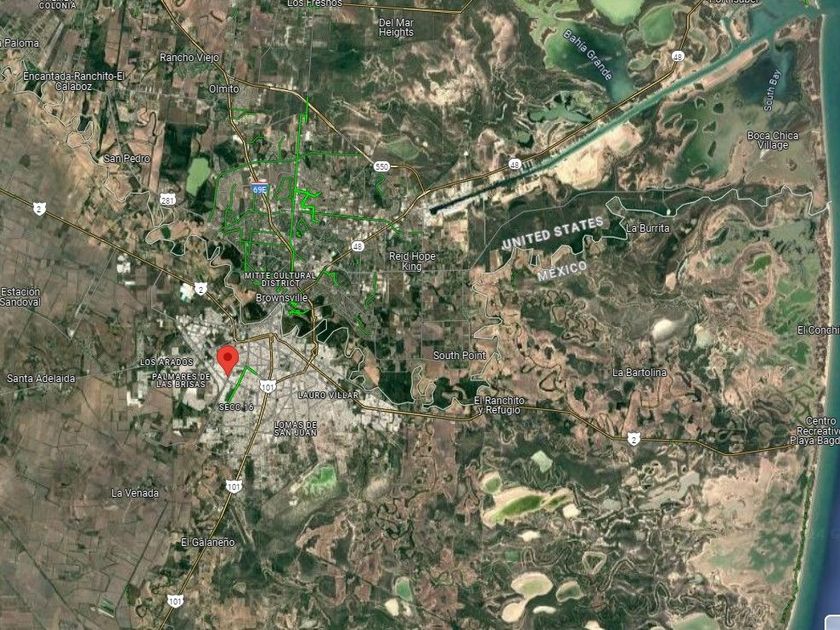Tap the red location pin marker
The image size is (840, 630).
coord(228,359)
